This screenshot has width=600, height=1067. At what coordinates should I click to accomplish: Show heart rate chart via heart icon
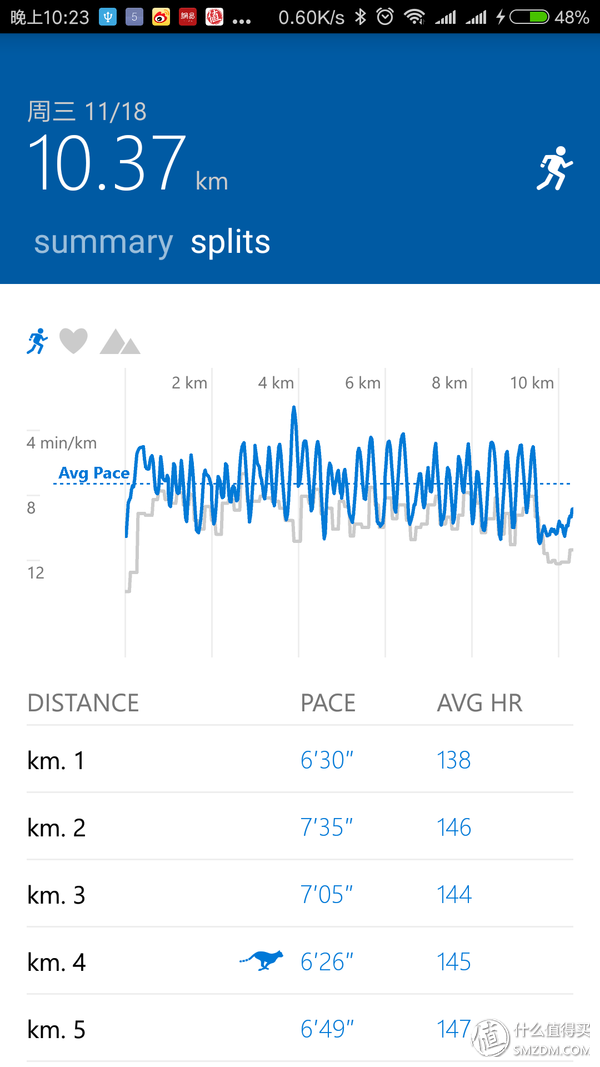pos(73,341)
